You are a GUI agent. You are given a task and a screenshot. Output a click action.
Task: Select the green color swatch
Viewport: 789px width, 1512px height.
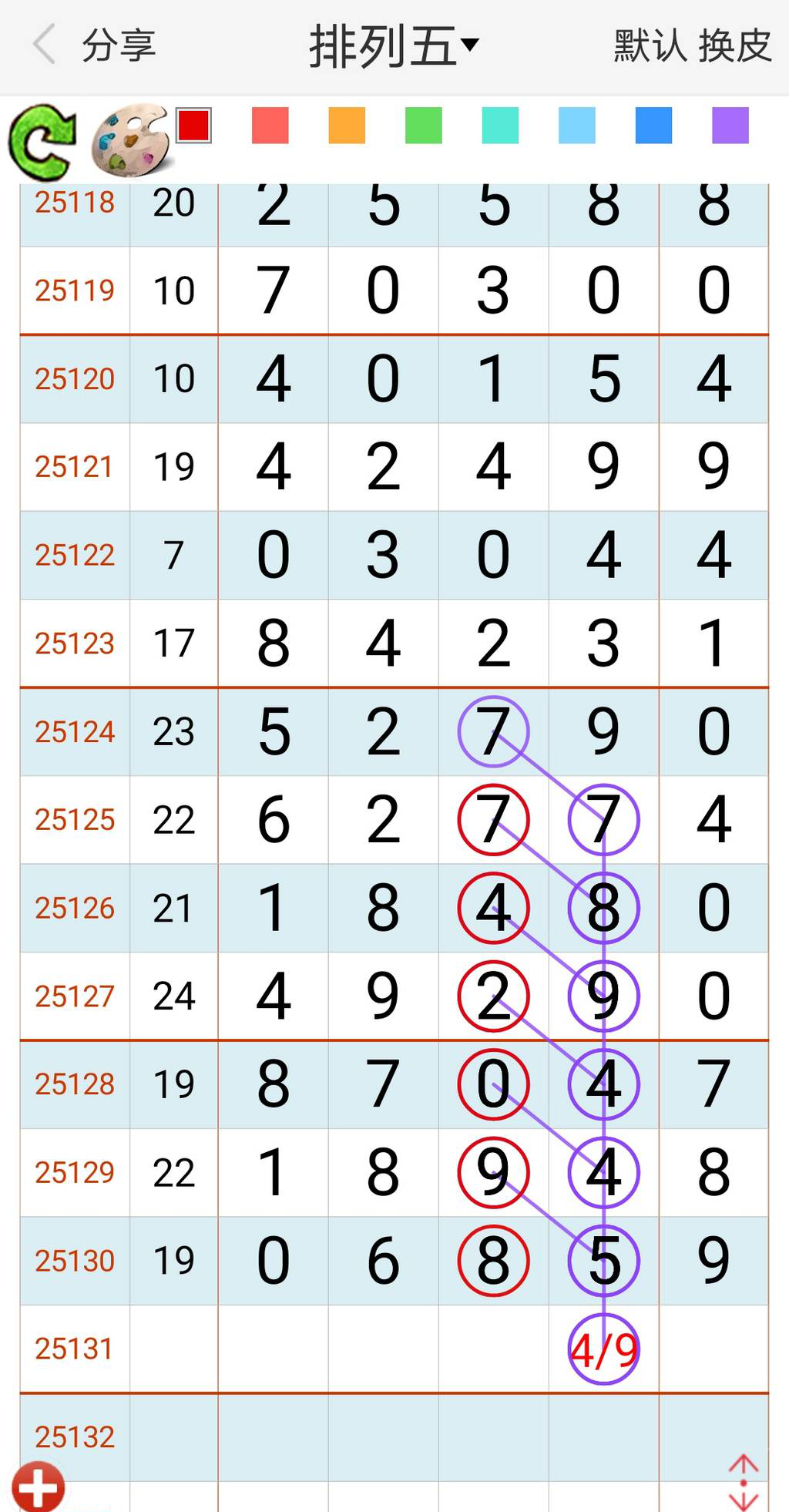(x=424, y=126)
